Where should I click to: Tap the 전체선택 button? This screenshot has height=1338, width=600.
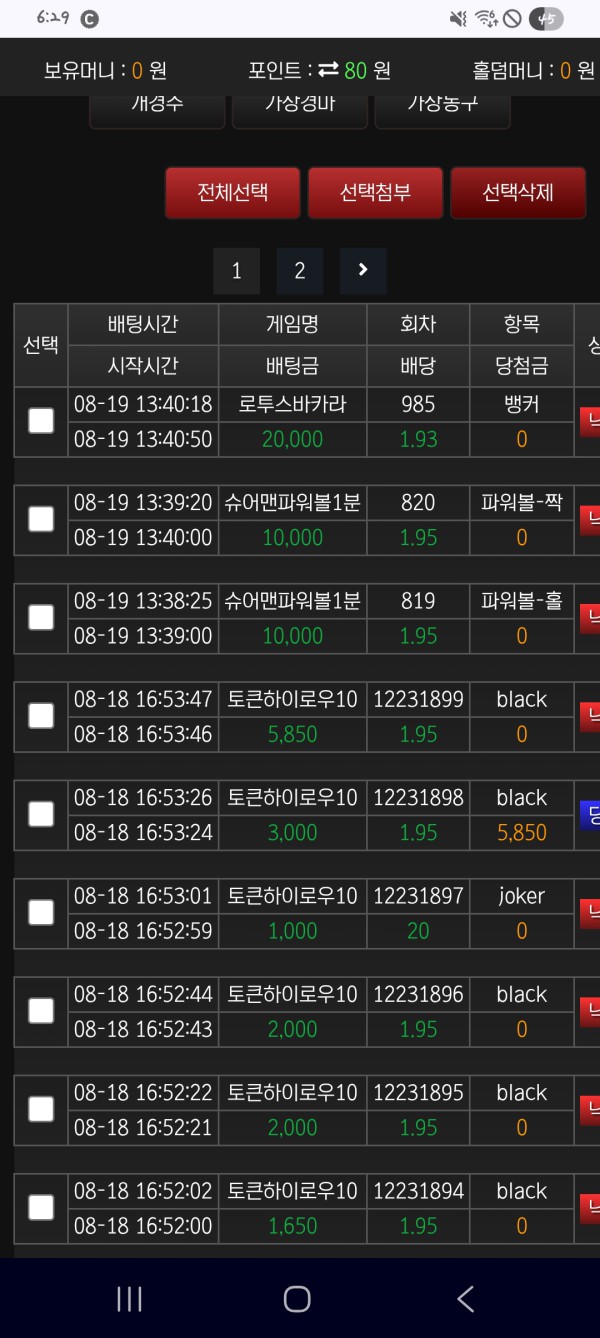click(x=233, y=192)
